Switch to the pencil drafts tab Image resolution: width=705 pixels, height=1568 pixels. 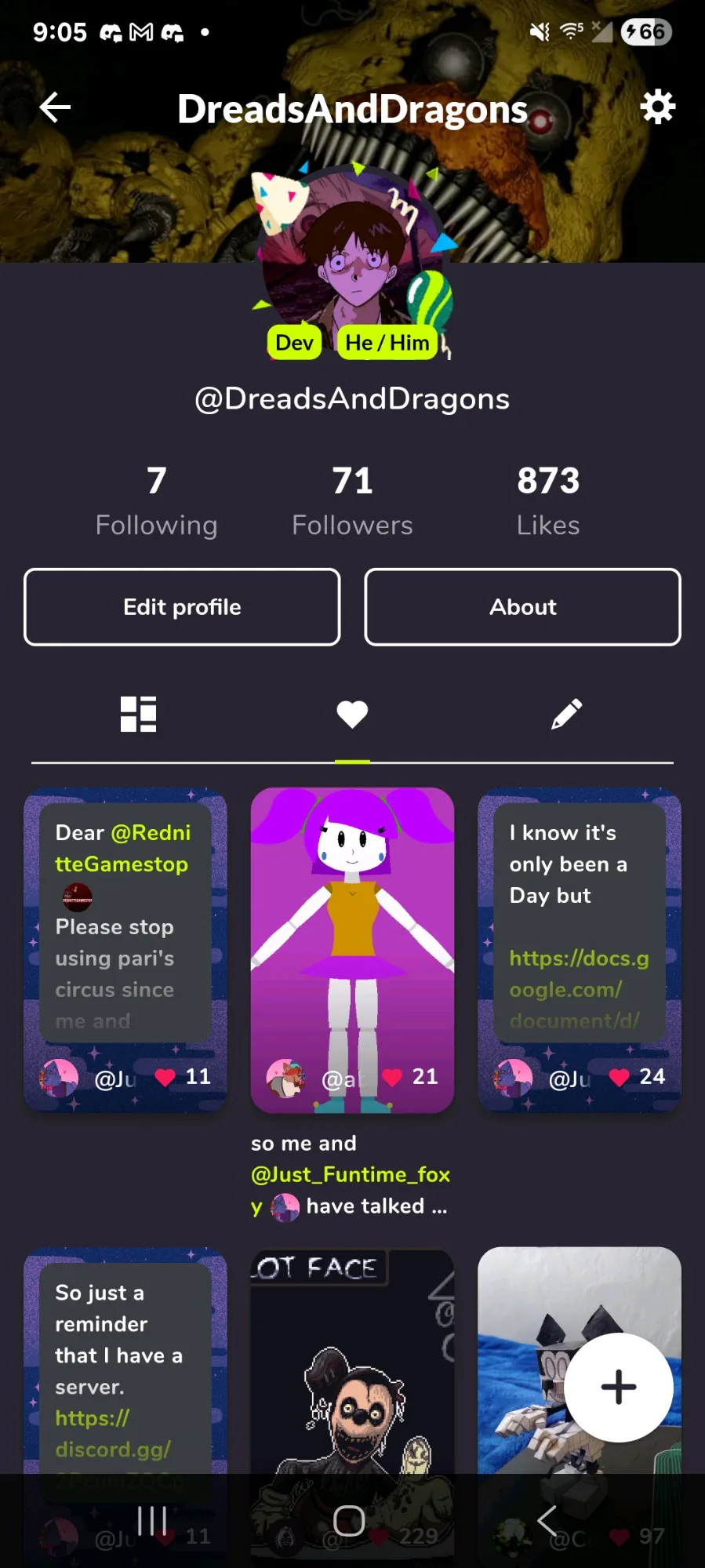tap(566, 714)
